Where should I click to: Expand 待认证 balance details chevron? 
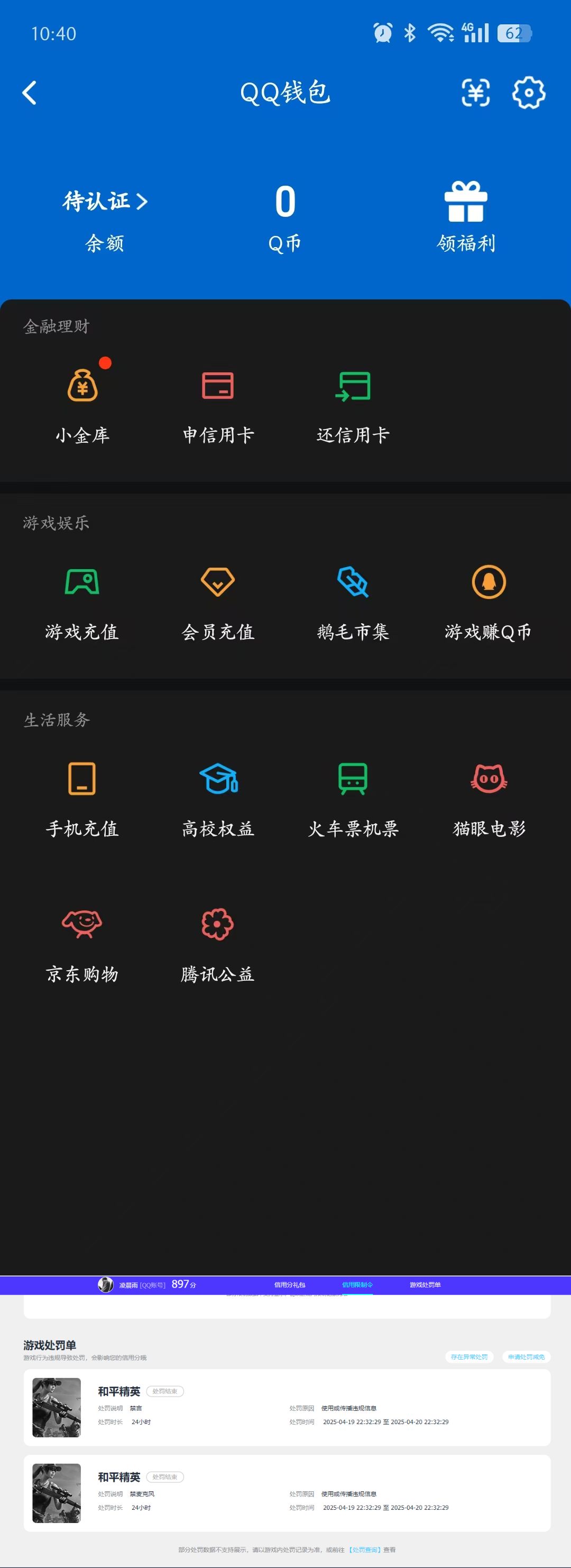pyautogui.click(x=143, y=200)
